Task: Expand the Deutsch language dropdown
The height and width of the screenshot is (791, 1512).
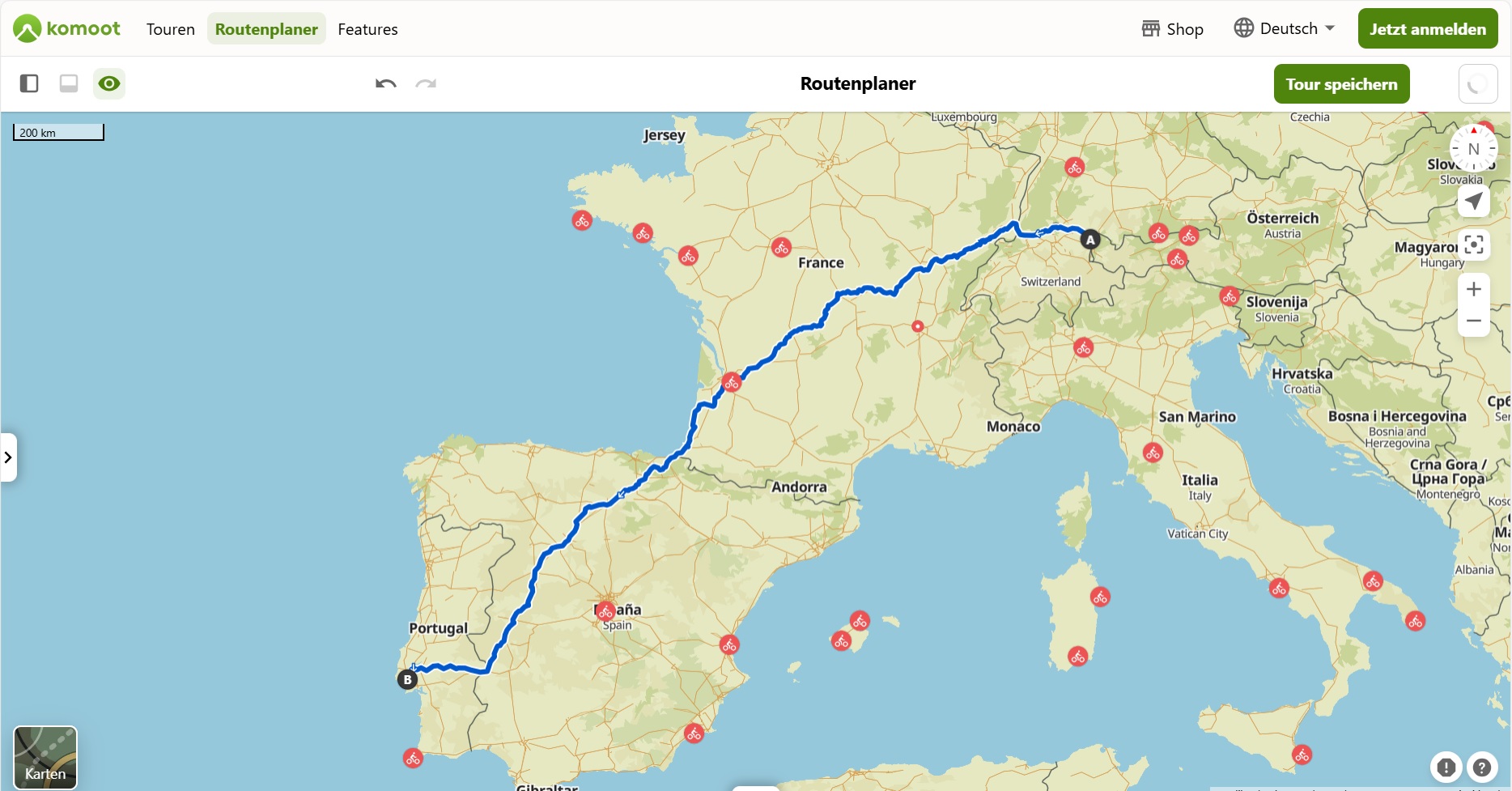Action: click(1285, 28)
